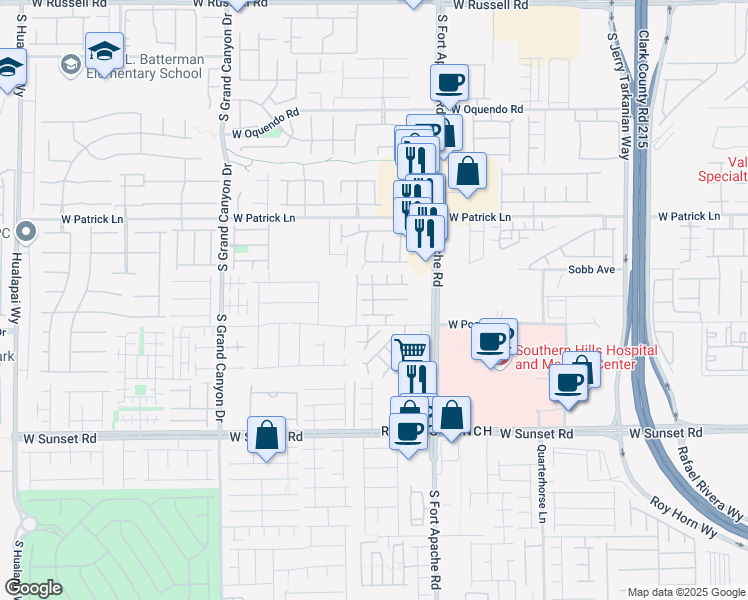The height and width of the screenshot is (600, 748).
Task: Tap the shopping bag marker on W Sunset Rd
Action: coord(266,435)
